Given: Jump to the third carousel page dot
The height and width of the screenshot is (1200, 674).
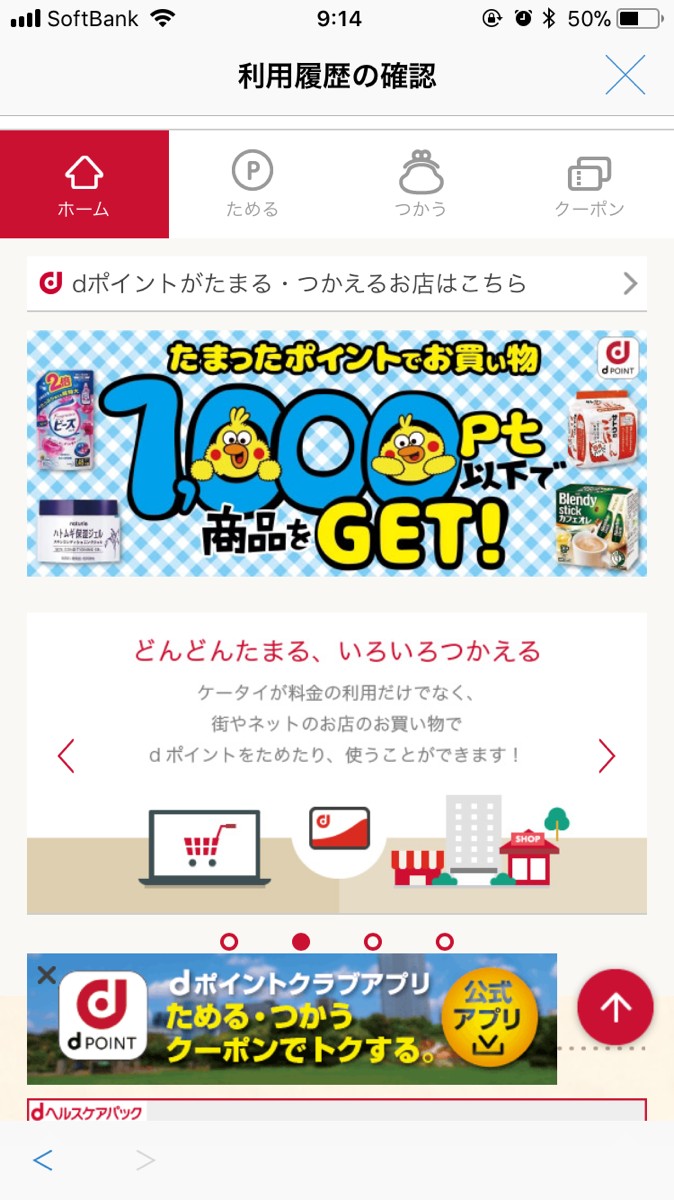Looking at the screenshot, I should [373, 941].
